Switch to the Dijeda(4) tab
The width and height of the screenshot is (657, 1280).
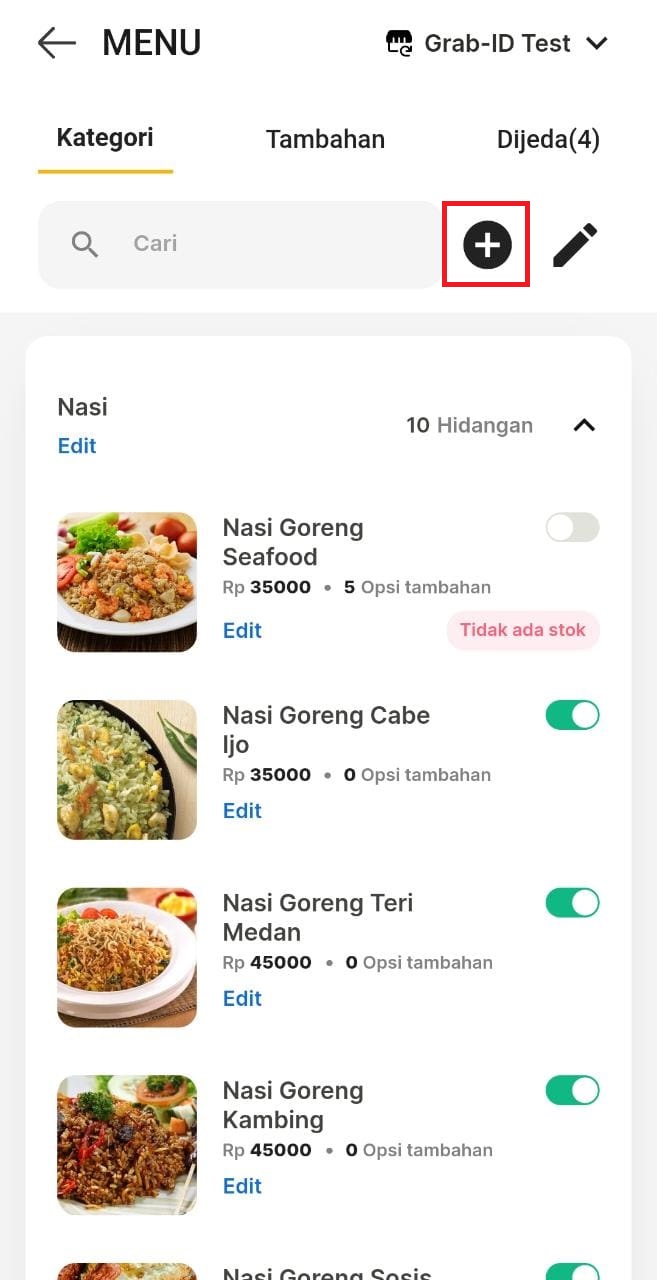tap(548, 139)
